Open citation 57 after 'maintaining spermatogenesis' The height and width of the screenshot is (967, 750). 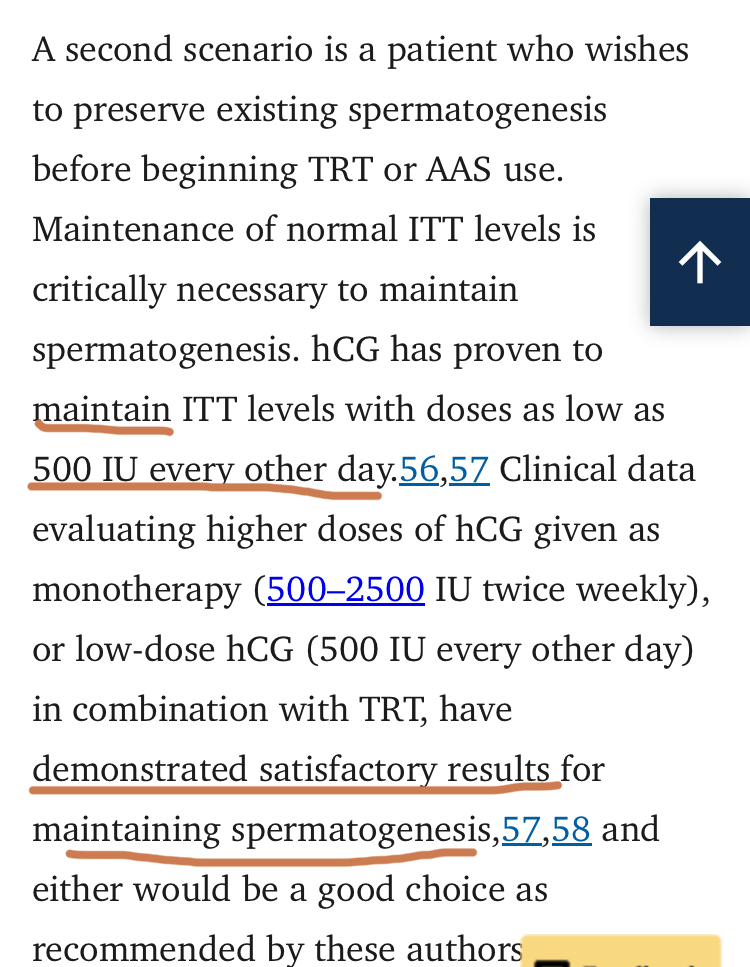point(521,829)
